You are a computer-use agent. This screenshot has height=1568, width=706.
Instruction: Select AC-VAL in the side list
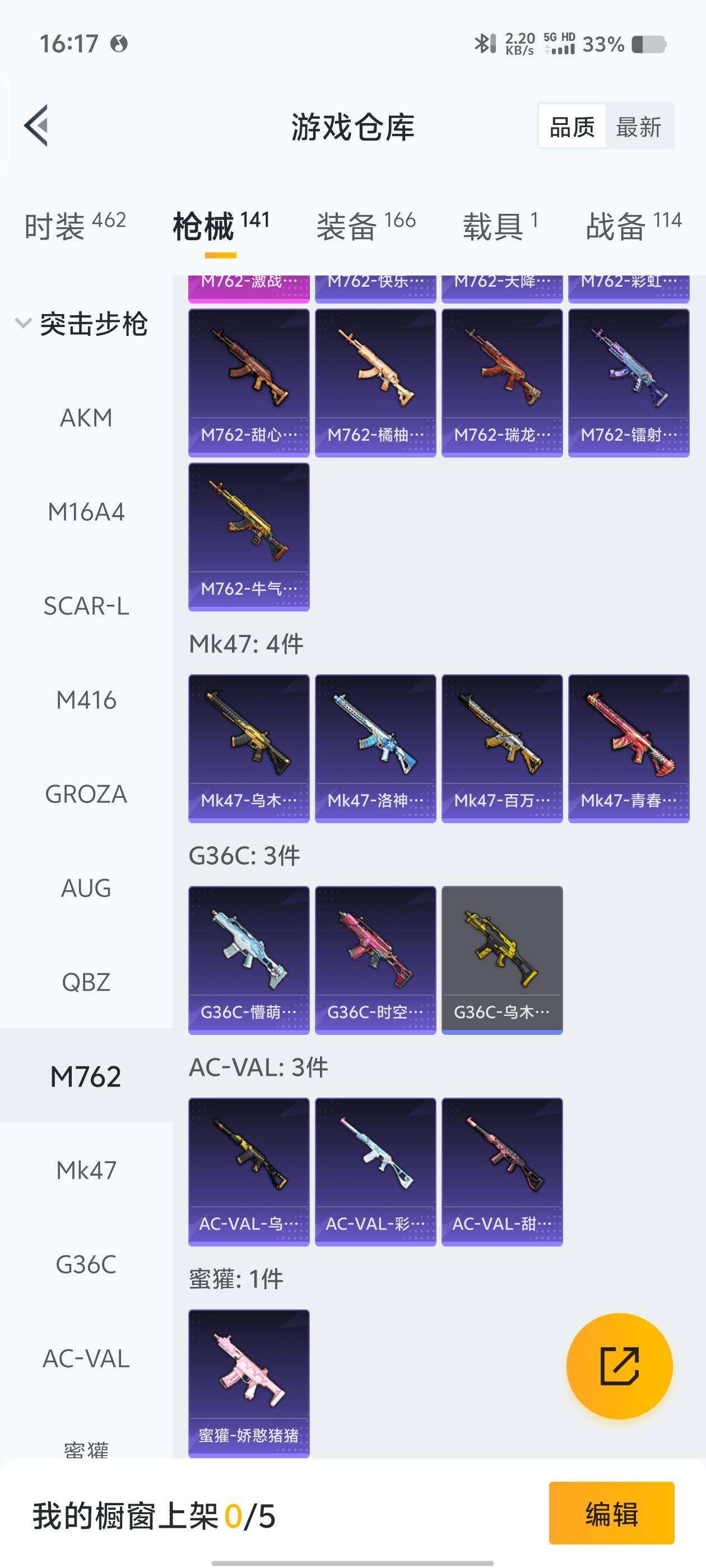point(86,1359)
